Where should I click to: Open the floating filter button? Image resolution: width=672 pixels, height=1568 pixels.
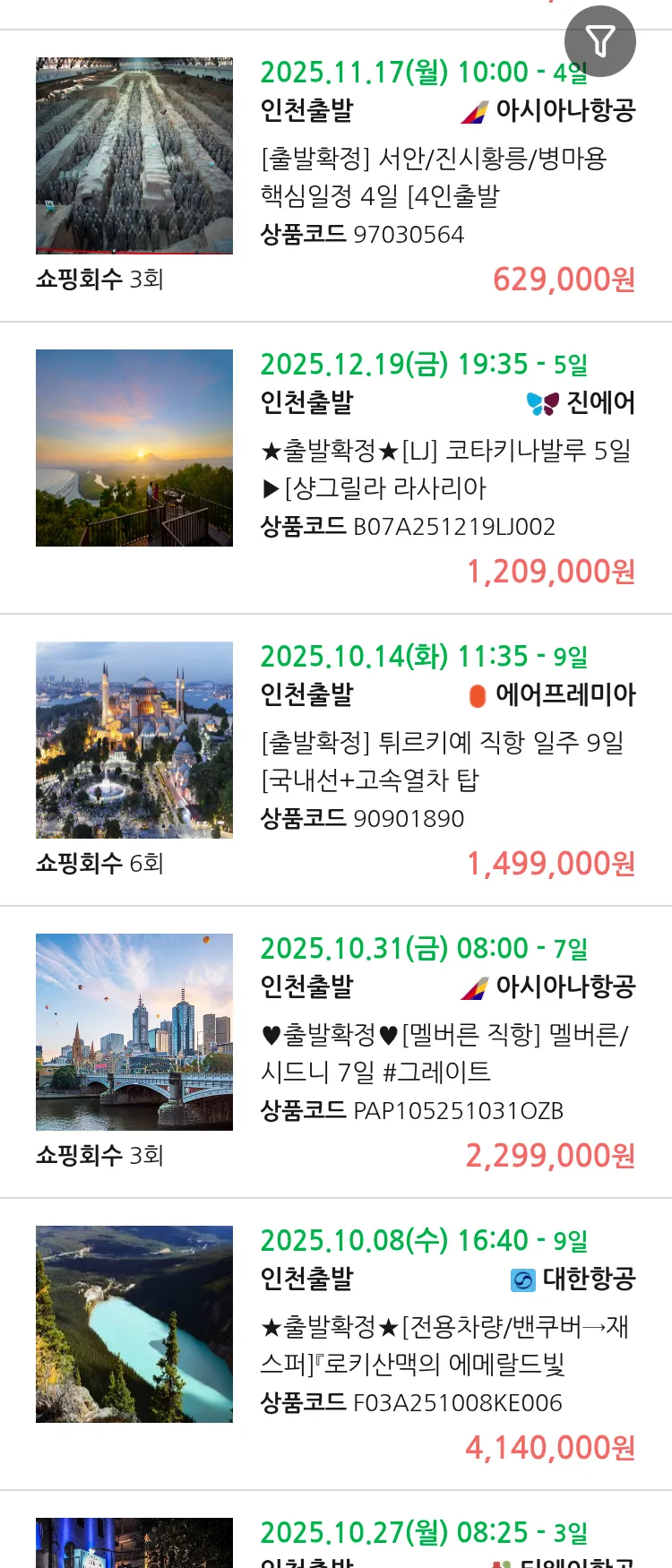click(599, 41)
